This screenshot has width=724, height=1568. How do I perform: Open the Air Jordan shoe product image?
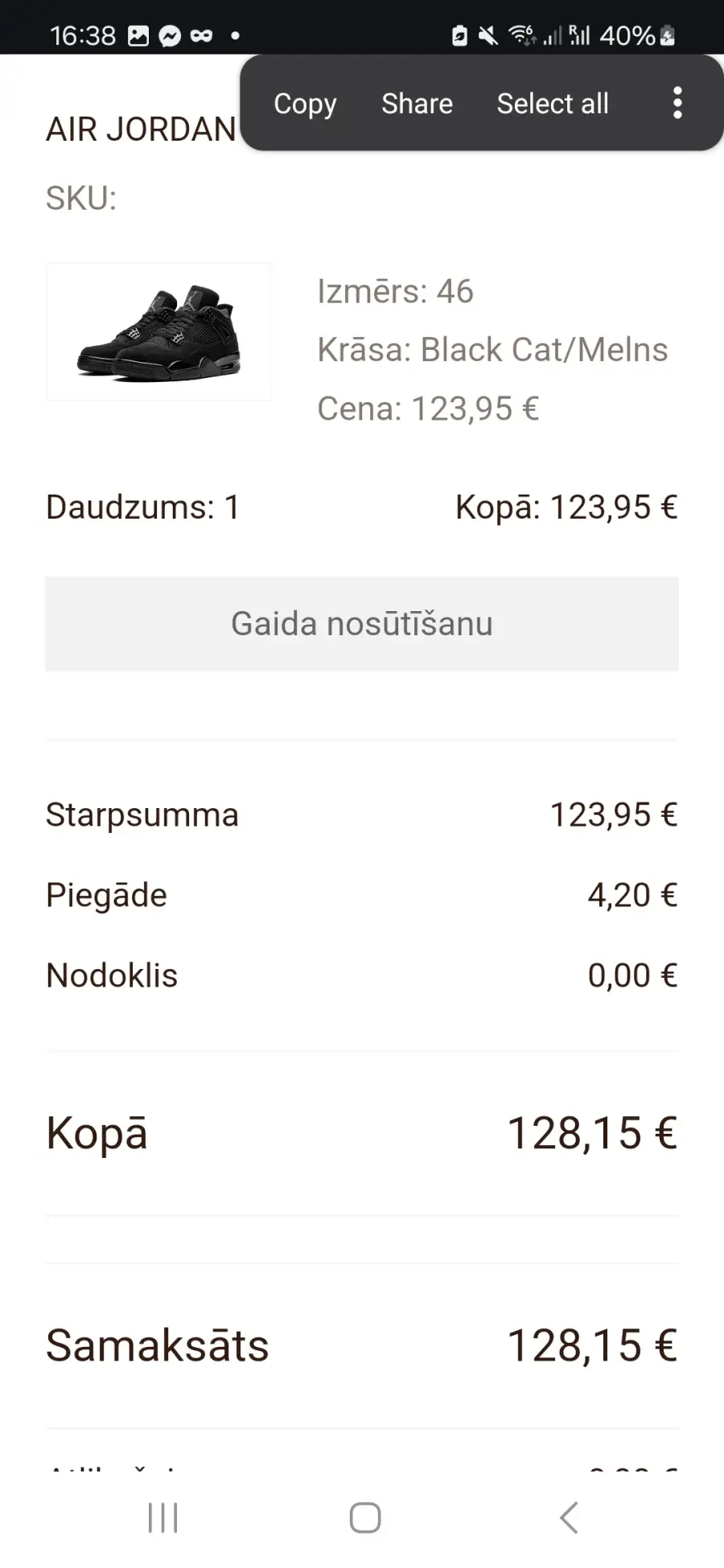pos(158,331)
